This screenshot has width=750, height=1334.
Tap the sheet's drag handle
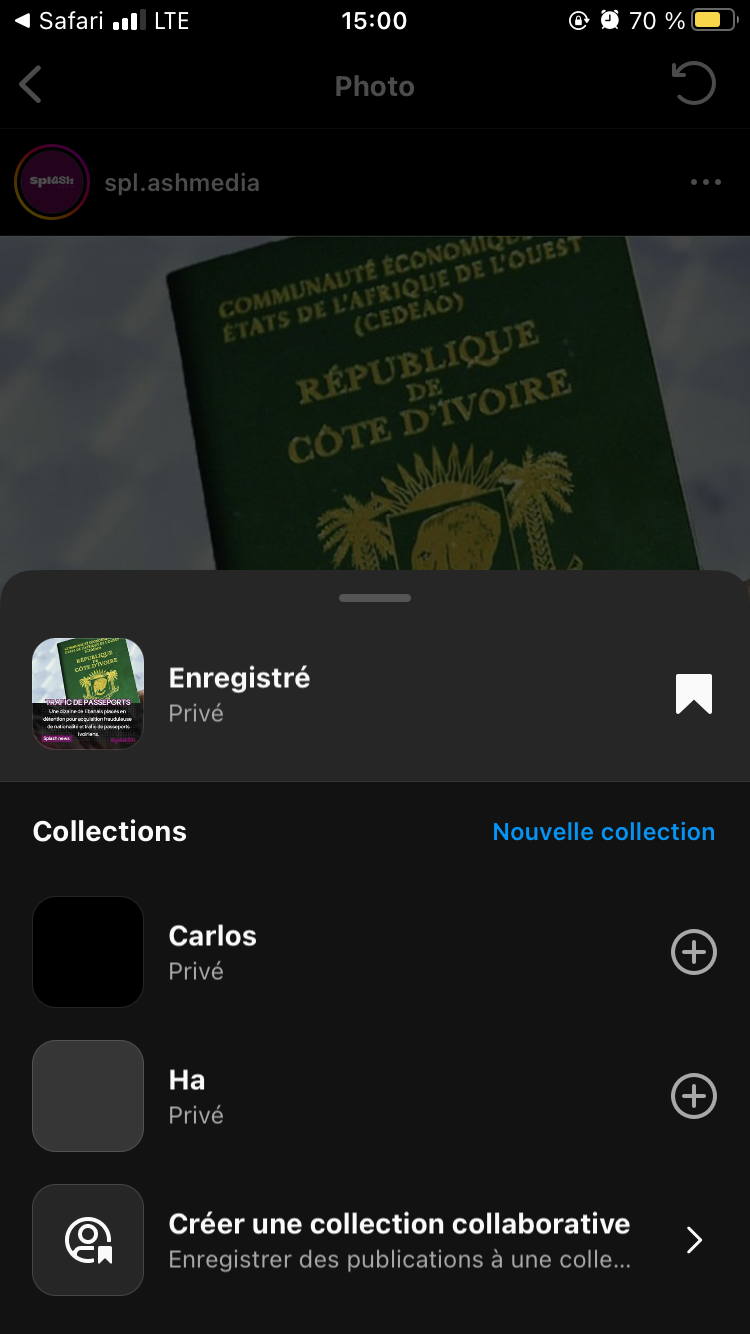pyautogui.click(x=375, y=598)
